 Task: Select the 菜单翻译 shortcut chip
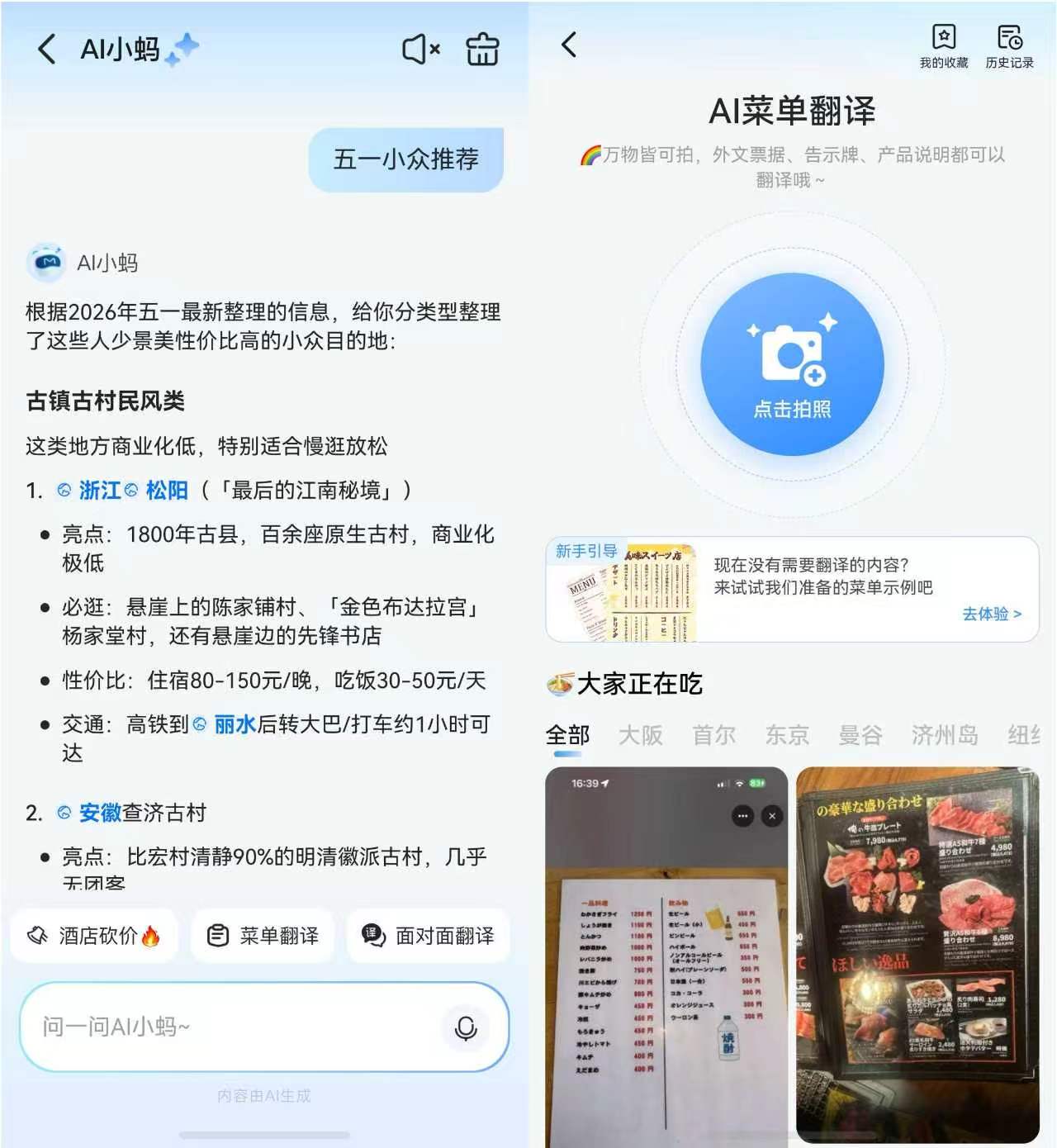(263, 936)
